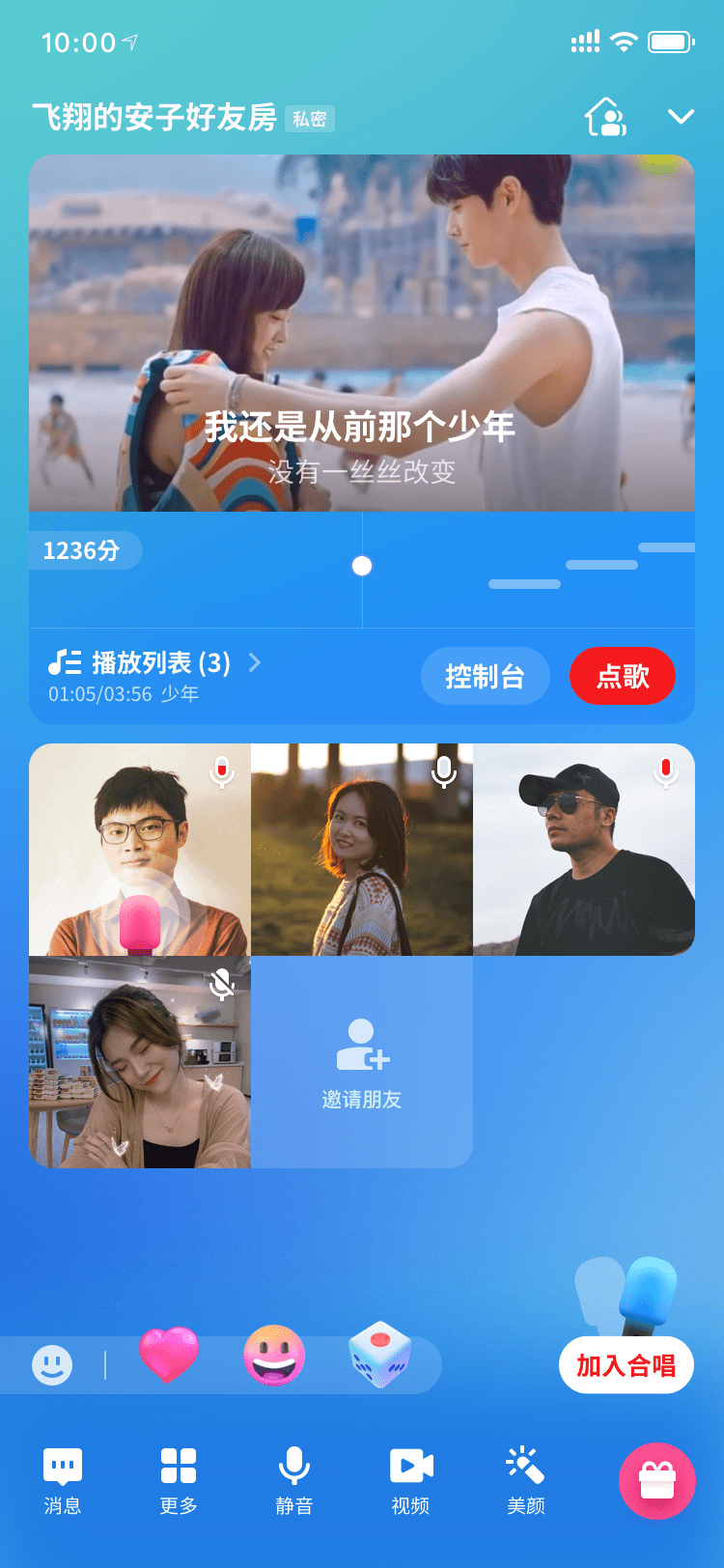This screenshot has height=1568, width=724.
Task: Join the chorus via 加入合唱
Action: tap(626, 1365)
